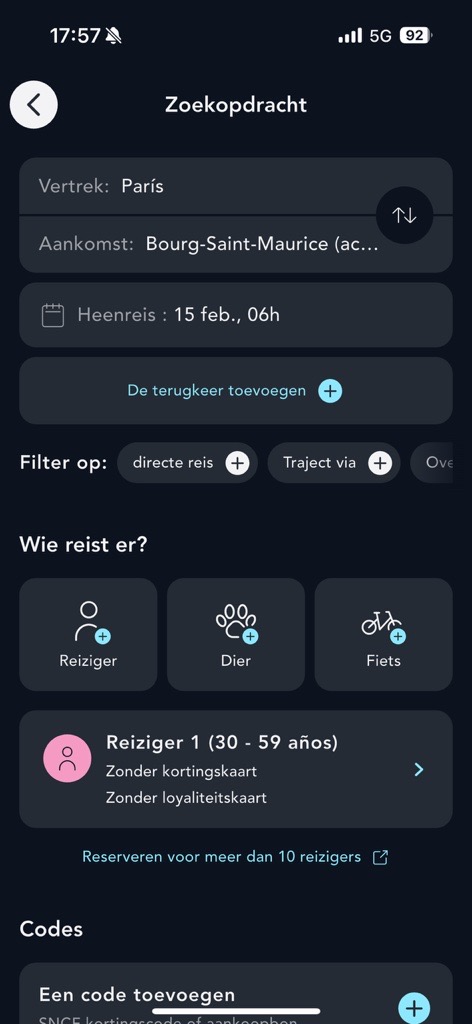
Task: Swap departure and arrival stations
Action: pos(405,215)
